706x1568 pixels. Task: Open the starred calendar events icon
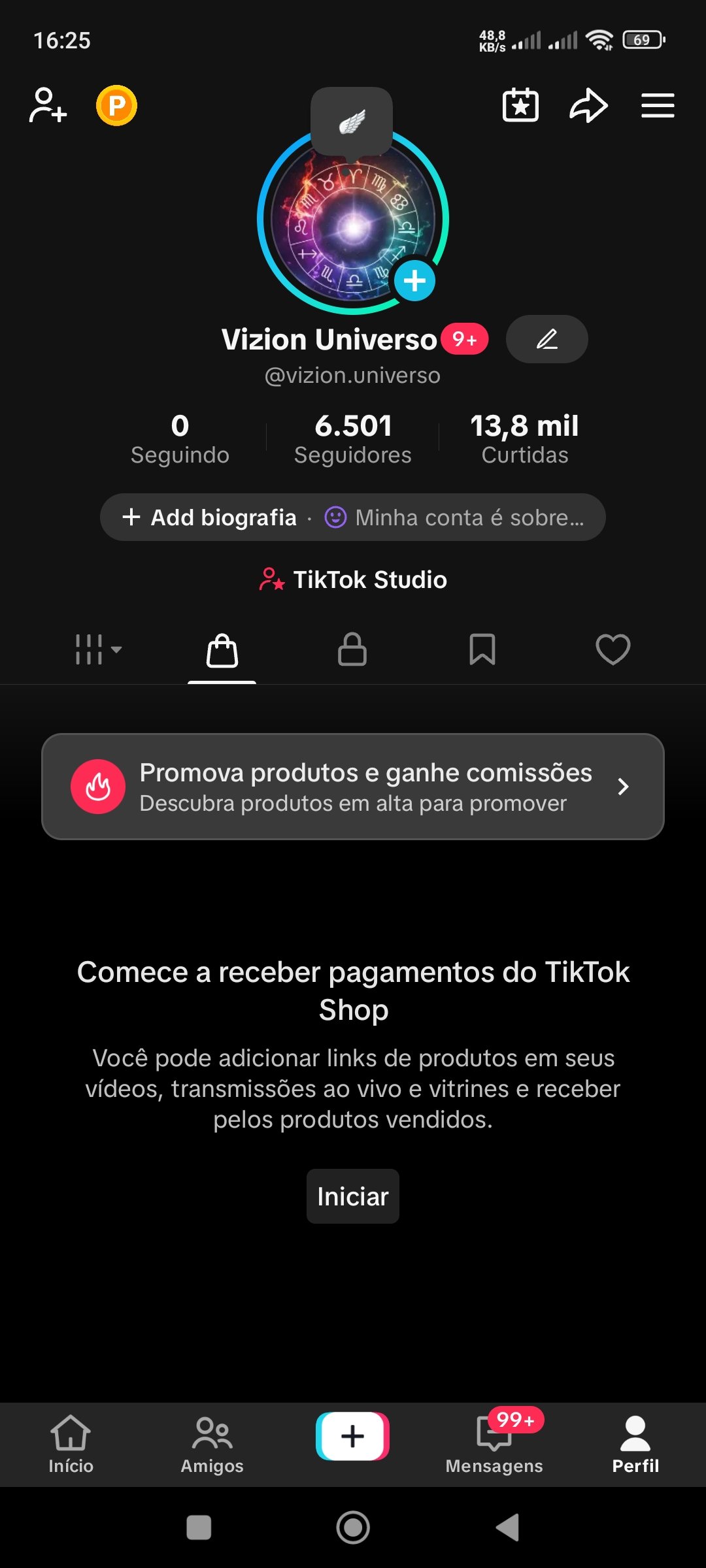click(x=520, y=105)
